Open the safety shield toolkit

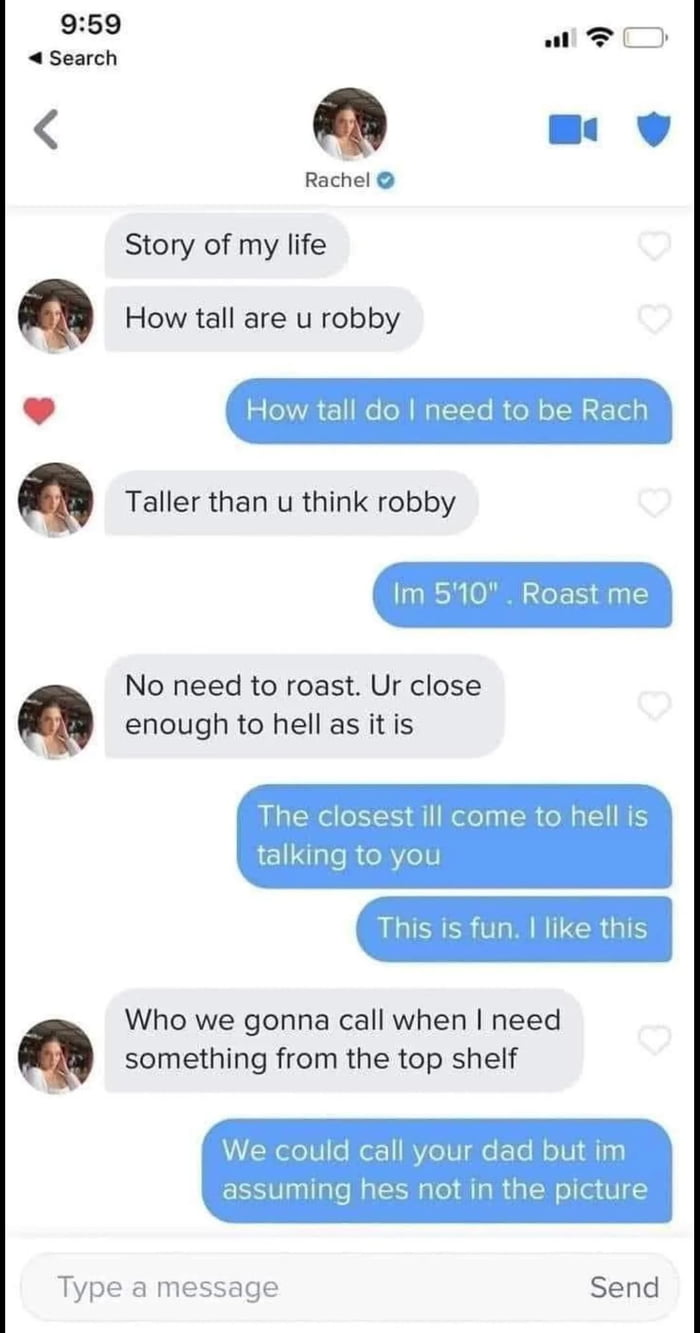click(x=654, y=129)
